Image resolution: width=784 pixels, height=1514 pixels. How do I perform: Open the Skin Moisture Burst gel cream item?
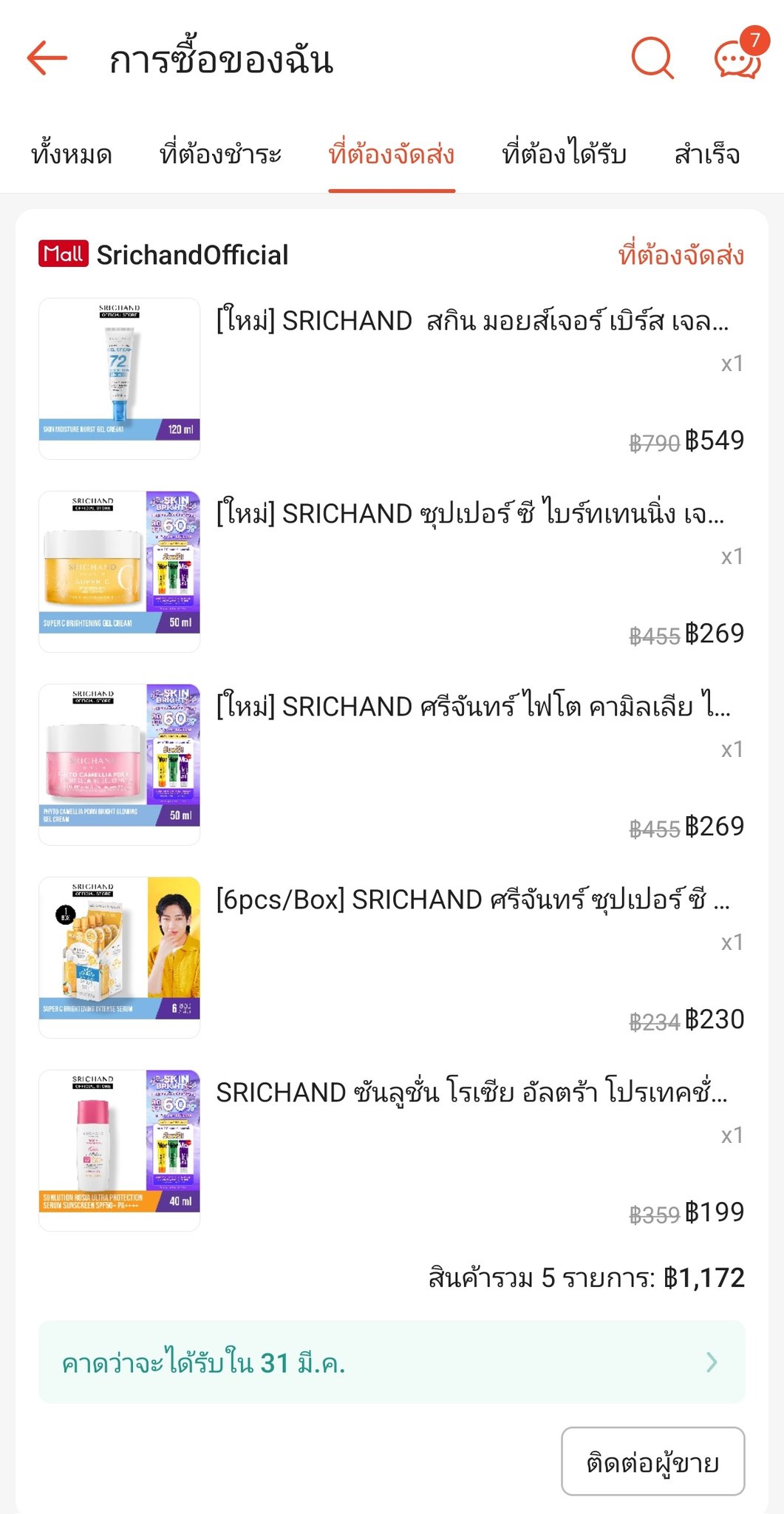pos(471,322)
